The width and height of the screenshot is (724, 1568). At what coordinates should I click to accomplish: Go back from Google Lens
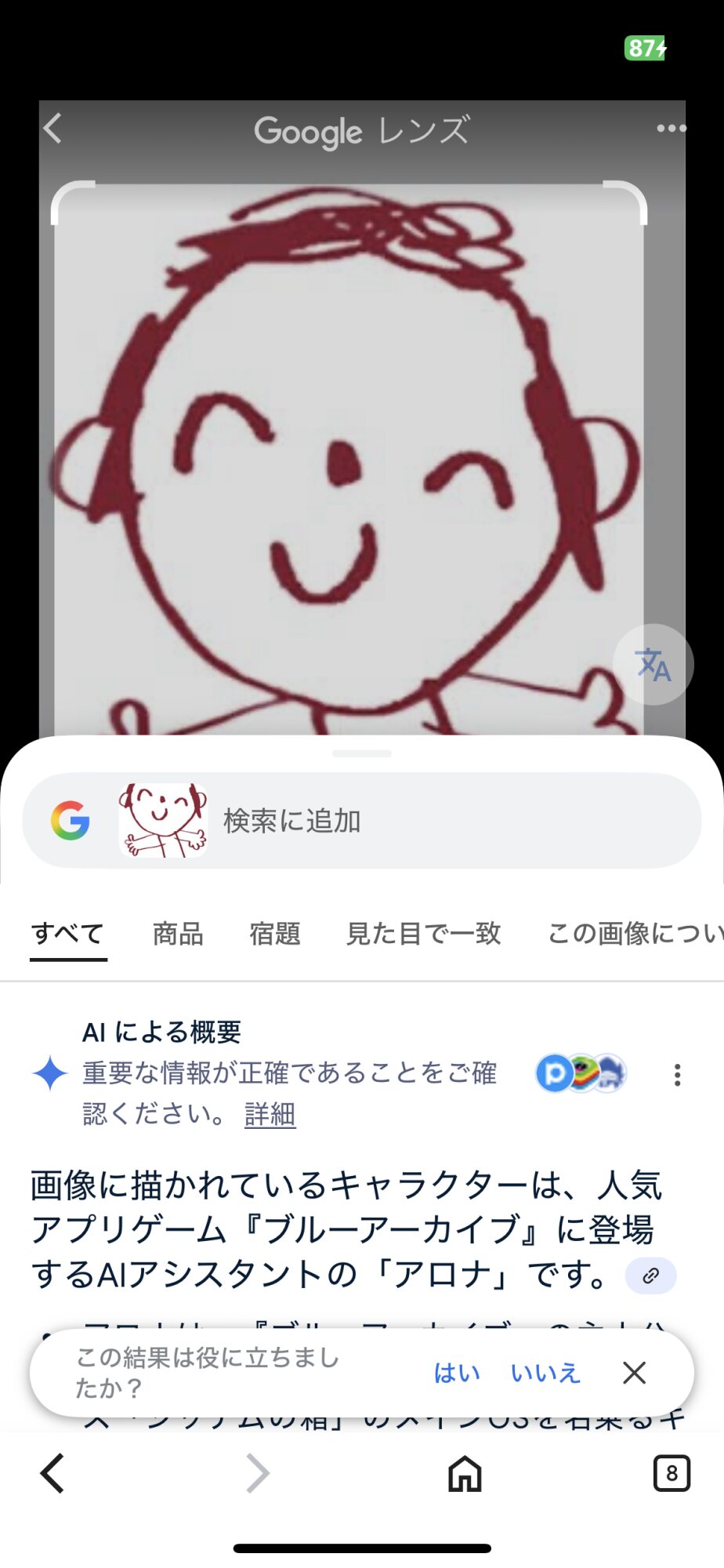[x=52, y=128]
